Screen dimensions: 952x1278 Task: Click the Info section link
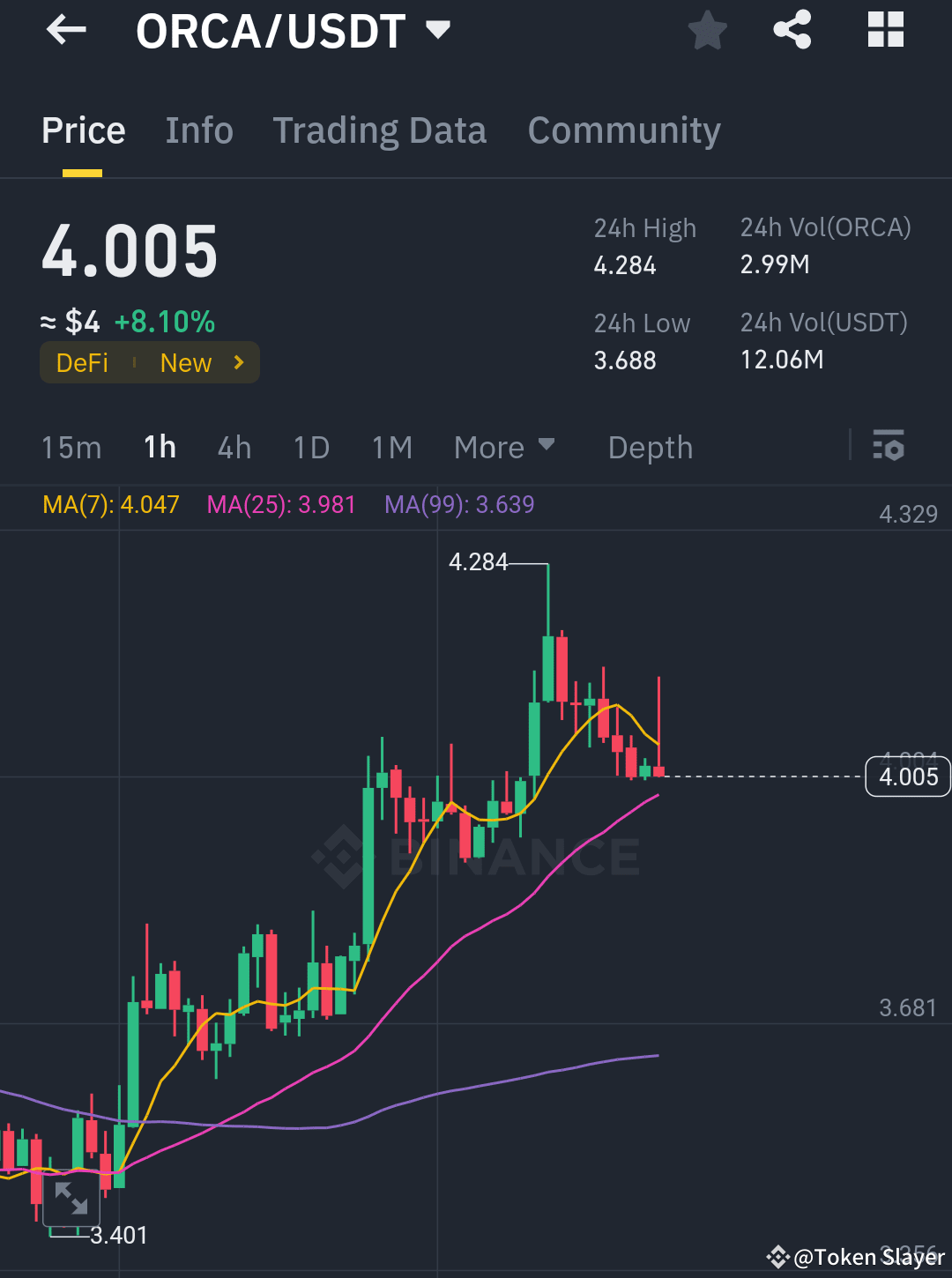tap(198, 130)
